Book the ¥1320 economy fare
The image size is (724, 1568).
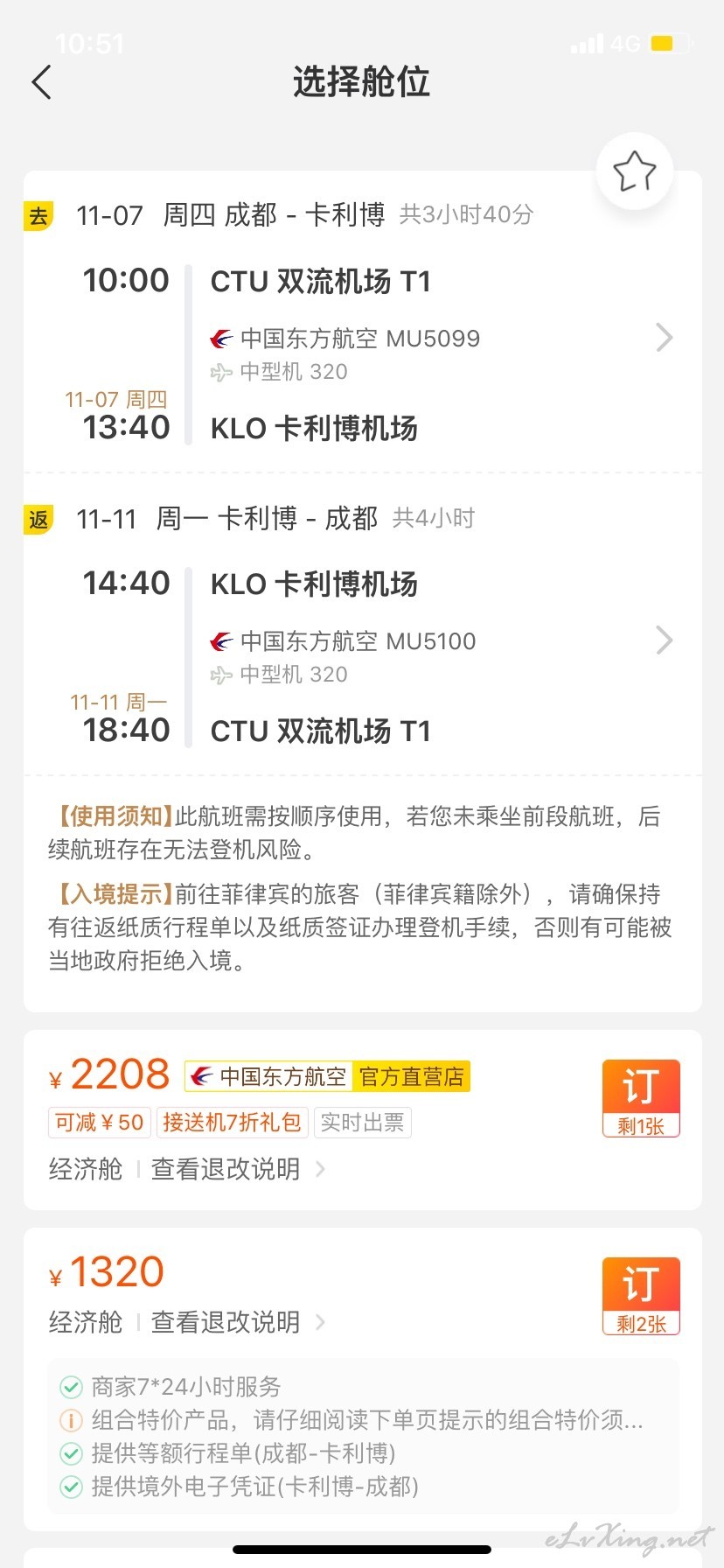click(641, 1296)
